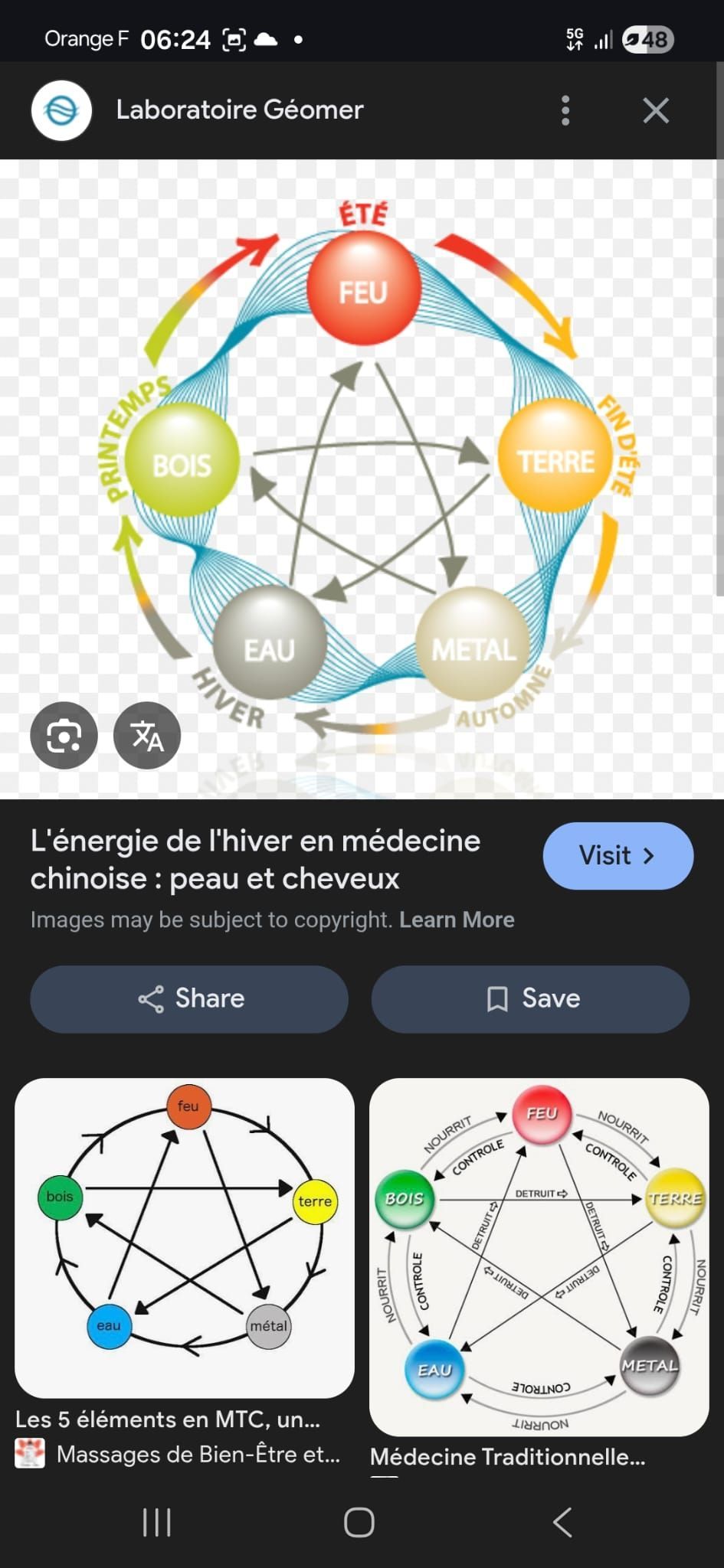The image size is (724, 1568).
Task: Translate text in the image
Action: coord(147,736)
